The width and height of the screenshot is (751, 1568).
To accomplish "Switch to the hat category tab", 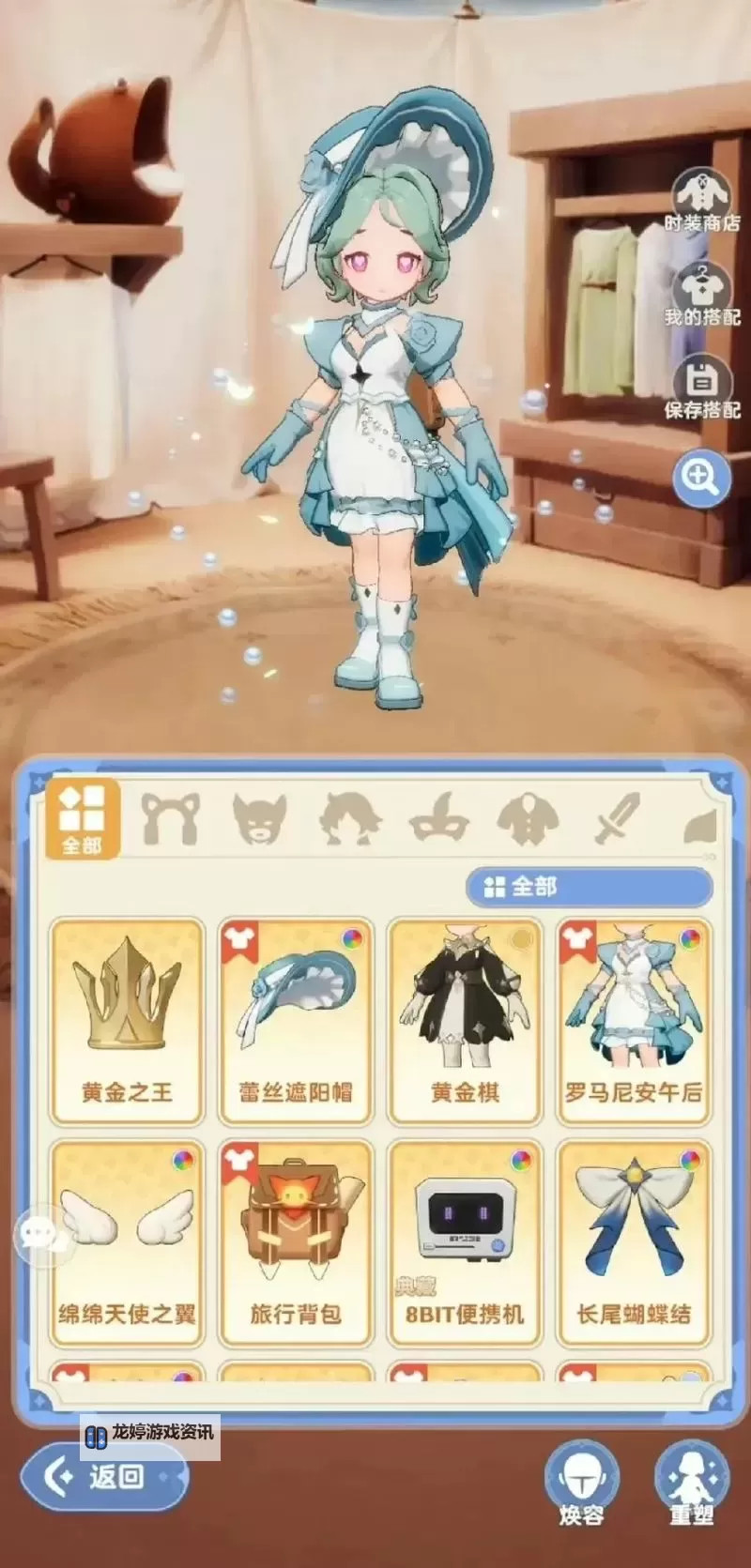I will click(x=438, y=819).
